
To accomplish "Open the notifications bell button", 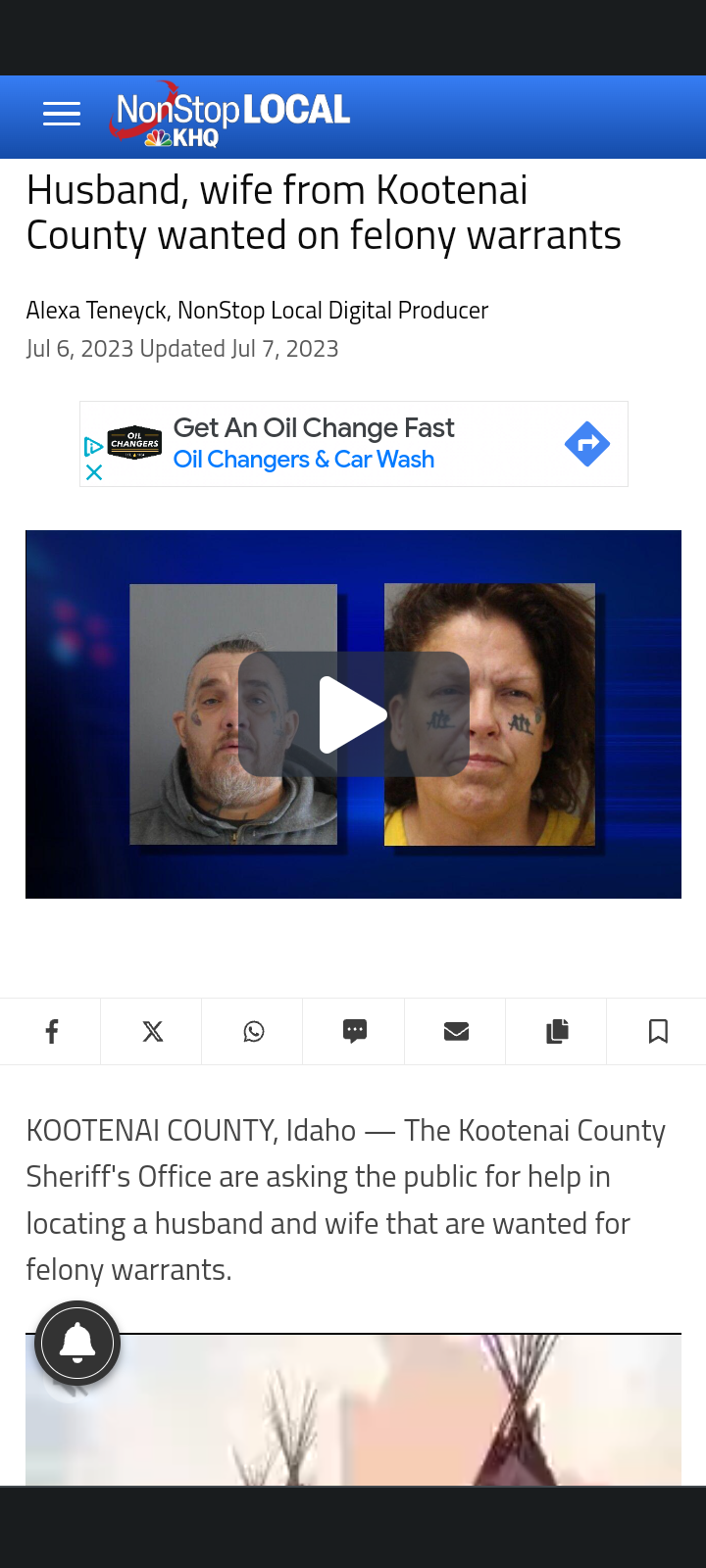I will 77,1344.
